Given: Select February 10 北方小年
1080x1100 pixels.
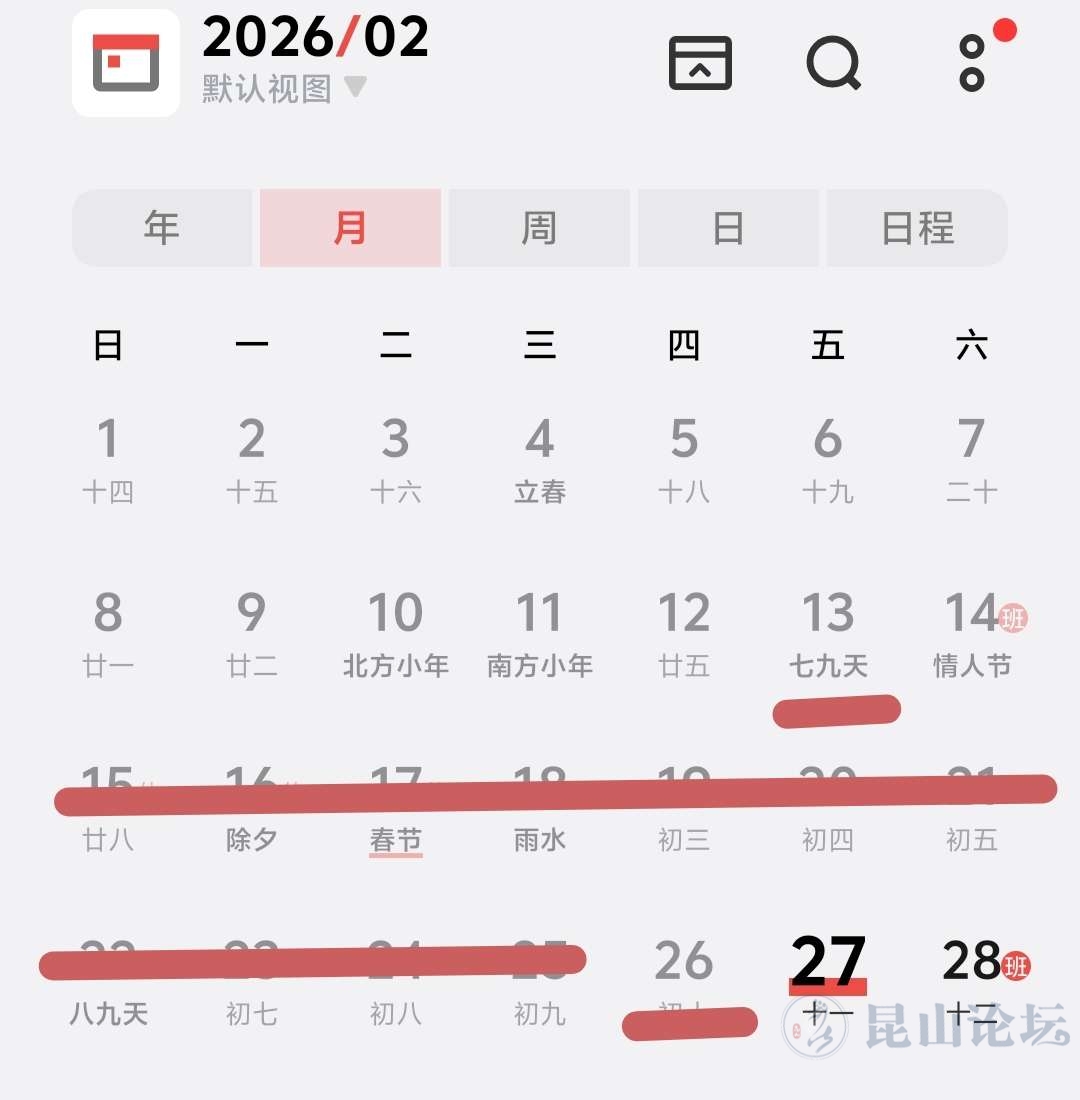Looking at the screenshot, I should [x=396, y=632].
